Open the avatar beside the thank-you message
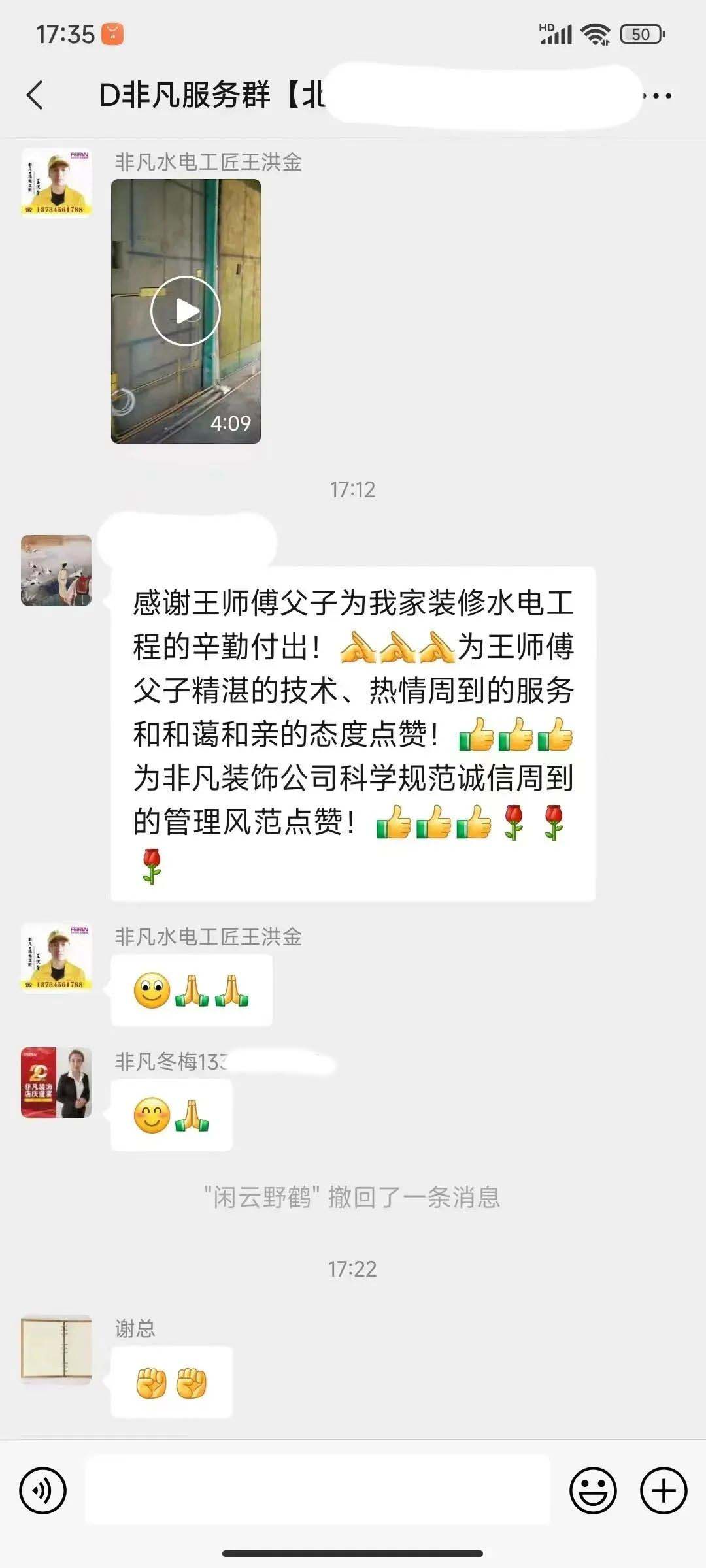Screen dimensions: 706x1568 pyautogui.click(x=56, y=570)
